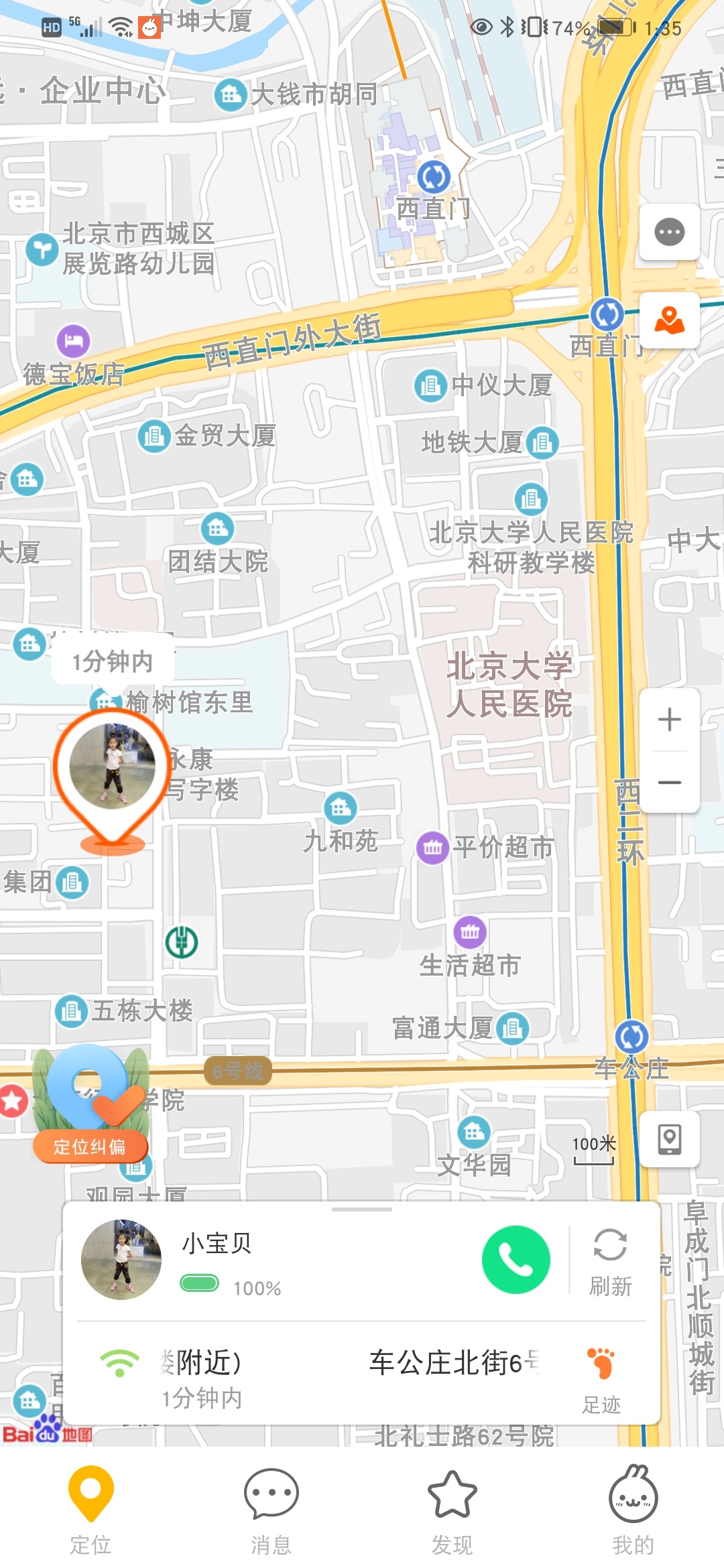Image resolution: width=724 pixels, height=1568 pixels.
Task: Switch to the 发现 tab
Action: tap(452, 1510)
